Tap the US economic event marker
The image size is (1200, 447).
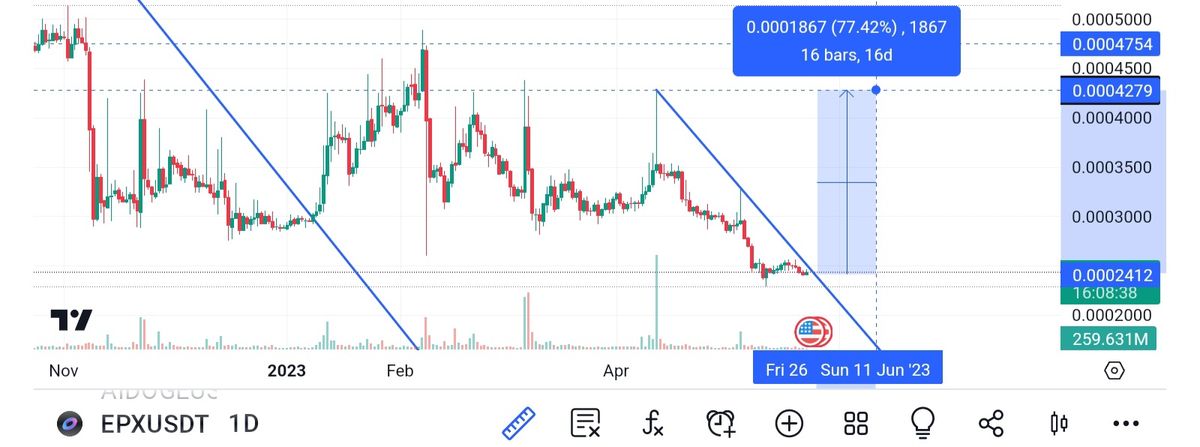pos(812,331)
